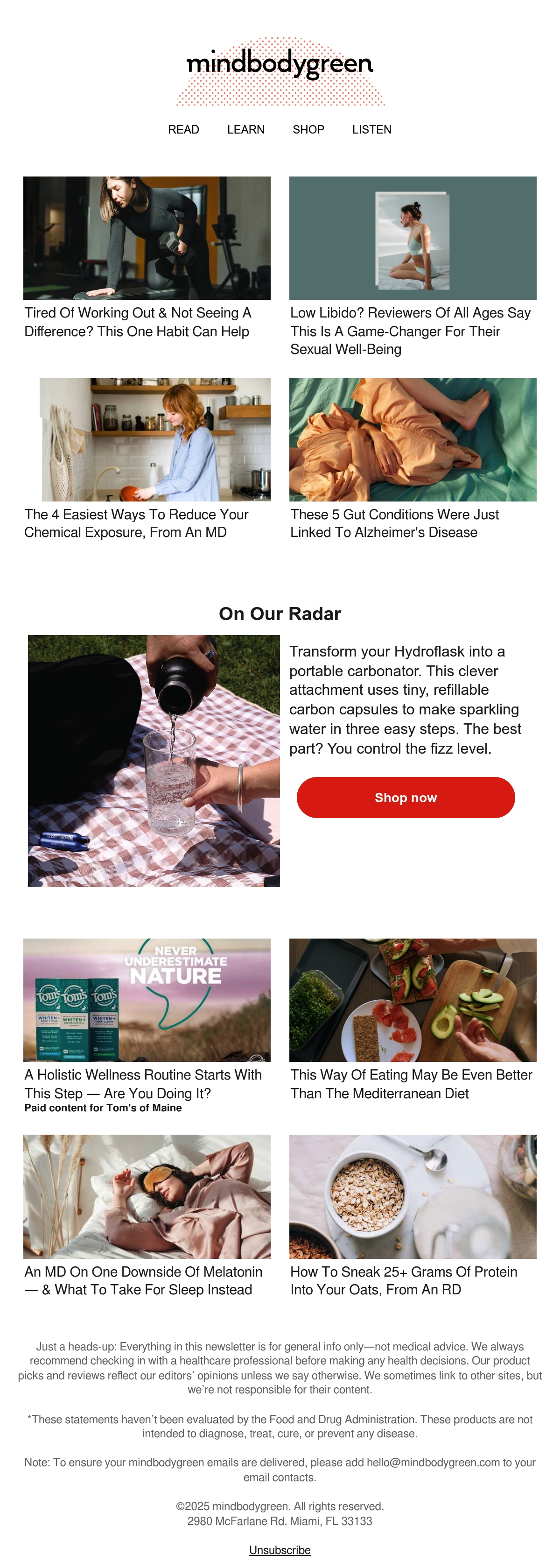This screenshot has width=560, height=1568.
Task: Read the better than Mediterranean Diet article
Action: (411, 1084)
